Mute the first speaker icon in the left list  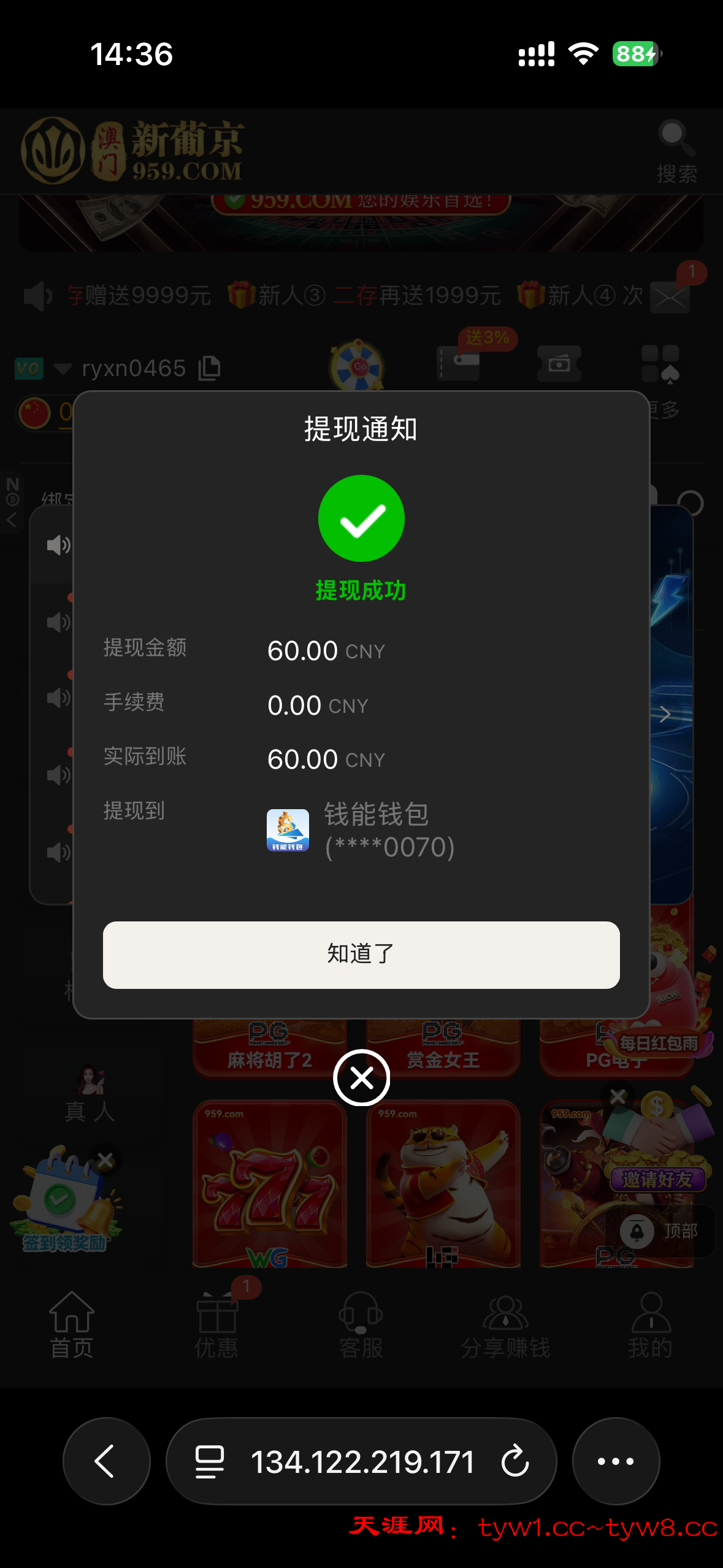[57, 545]
